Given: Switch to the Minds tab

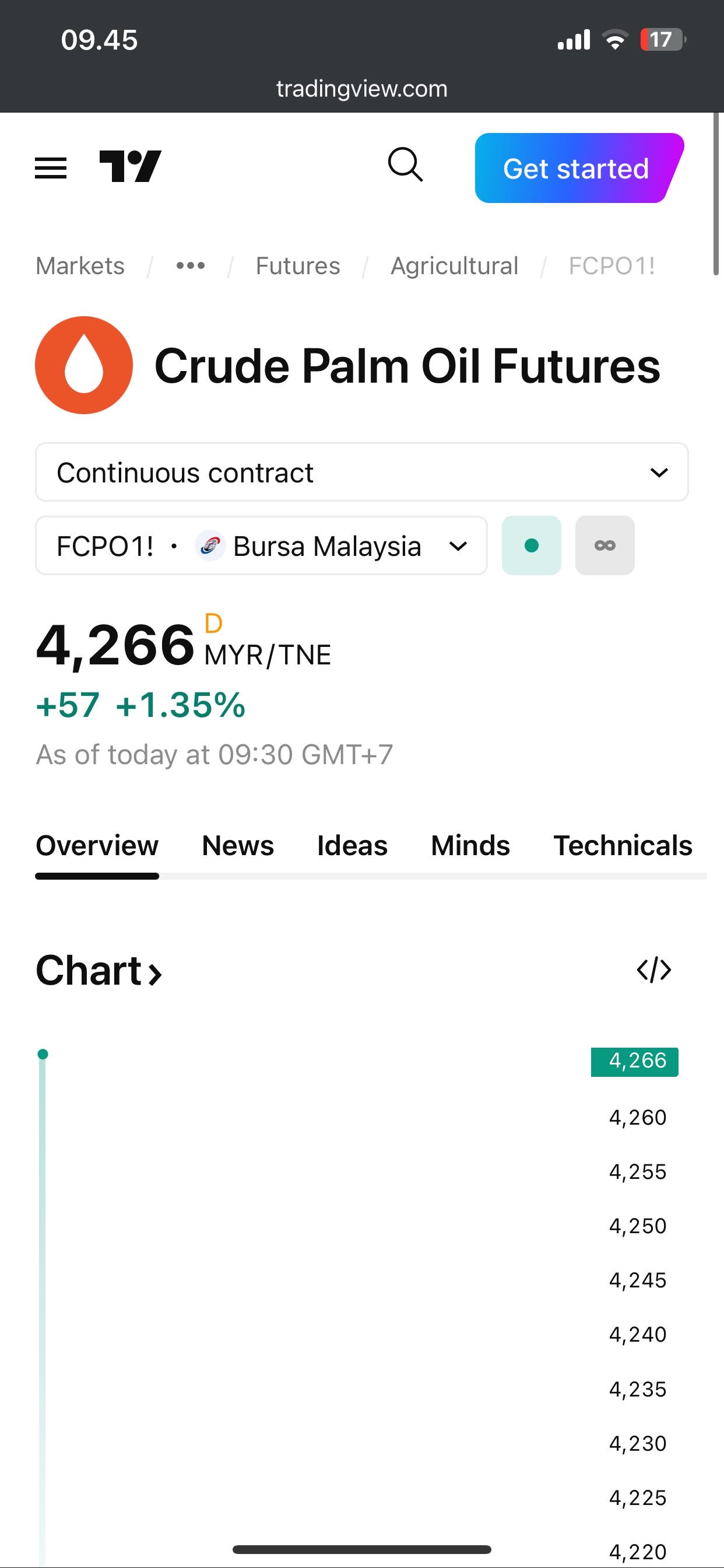Looking at the screenshot, I should pos(470,845).
